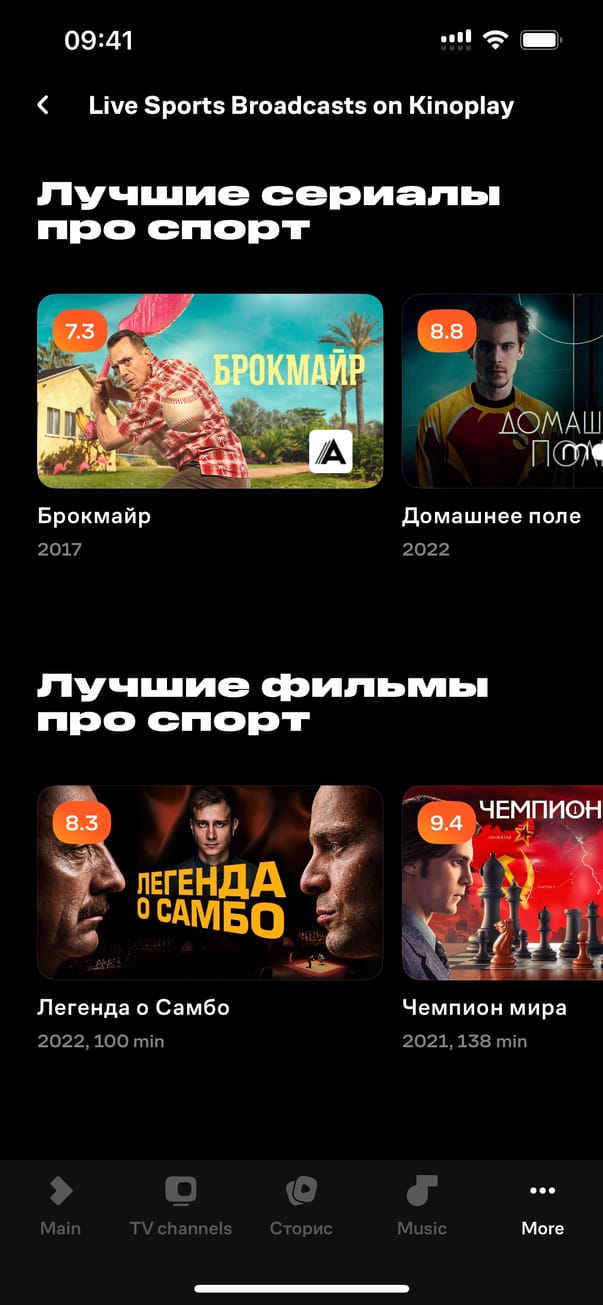This screenshot has width=603, height=1305.
Task: Open the Легенда о Самбо movie card
Action: [x=210, y=882]
